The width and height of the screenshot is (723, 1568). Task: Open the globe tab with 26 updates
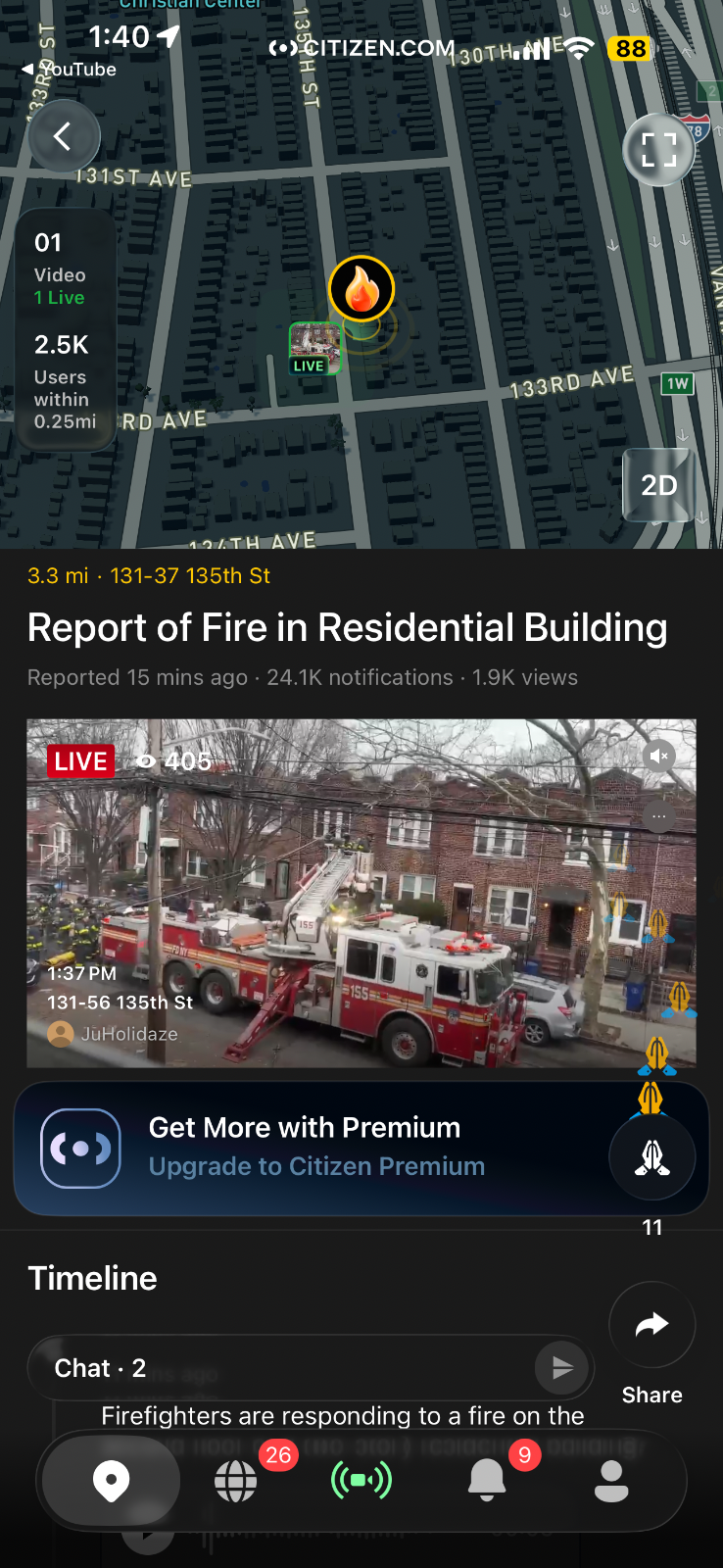(236, 1481)
